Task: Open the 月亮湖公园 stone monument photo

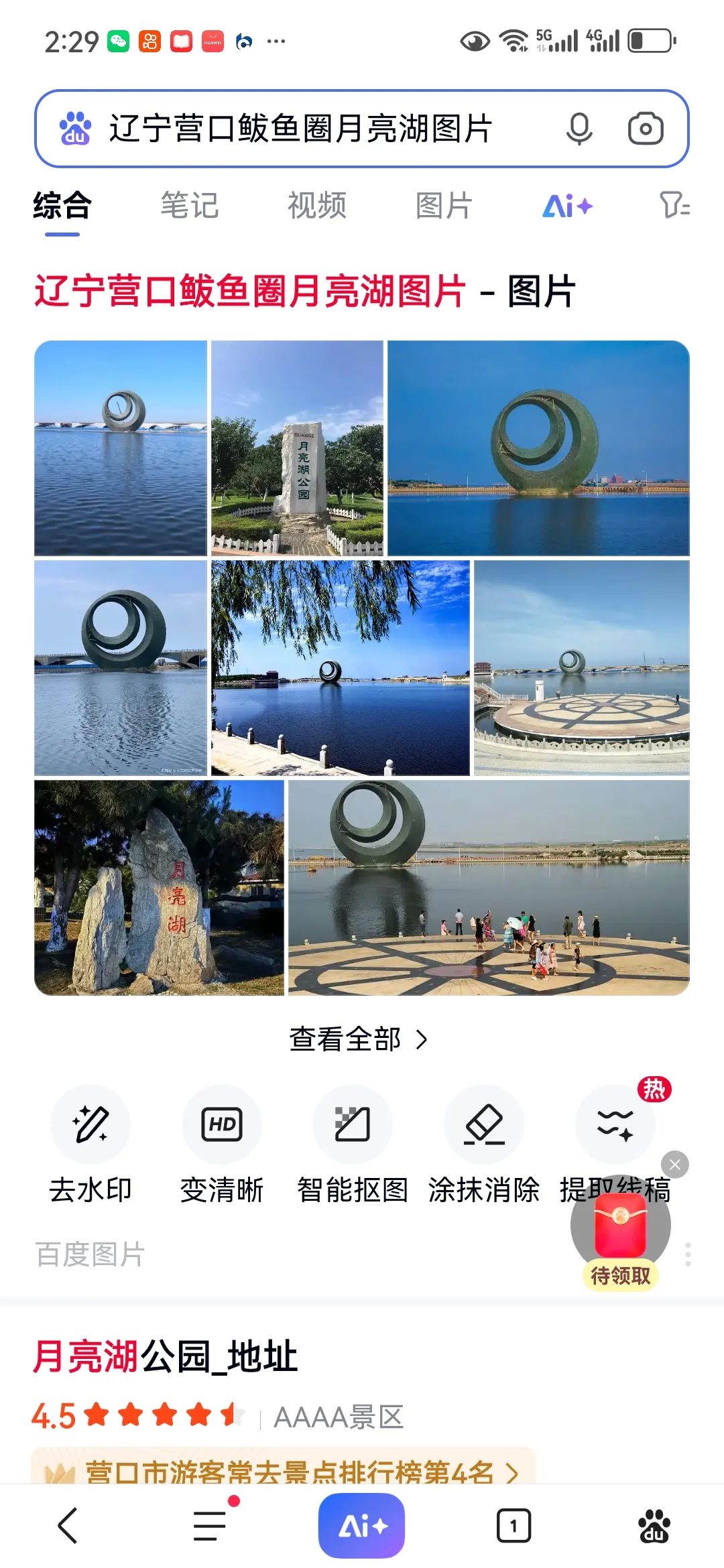Action: (297, 448)
